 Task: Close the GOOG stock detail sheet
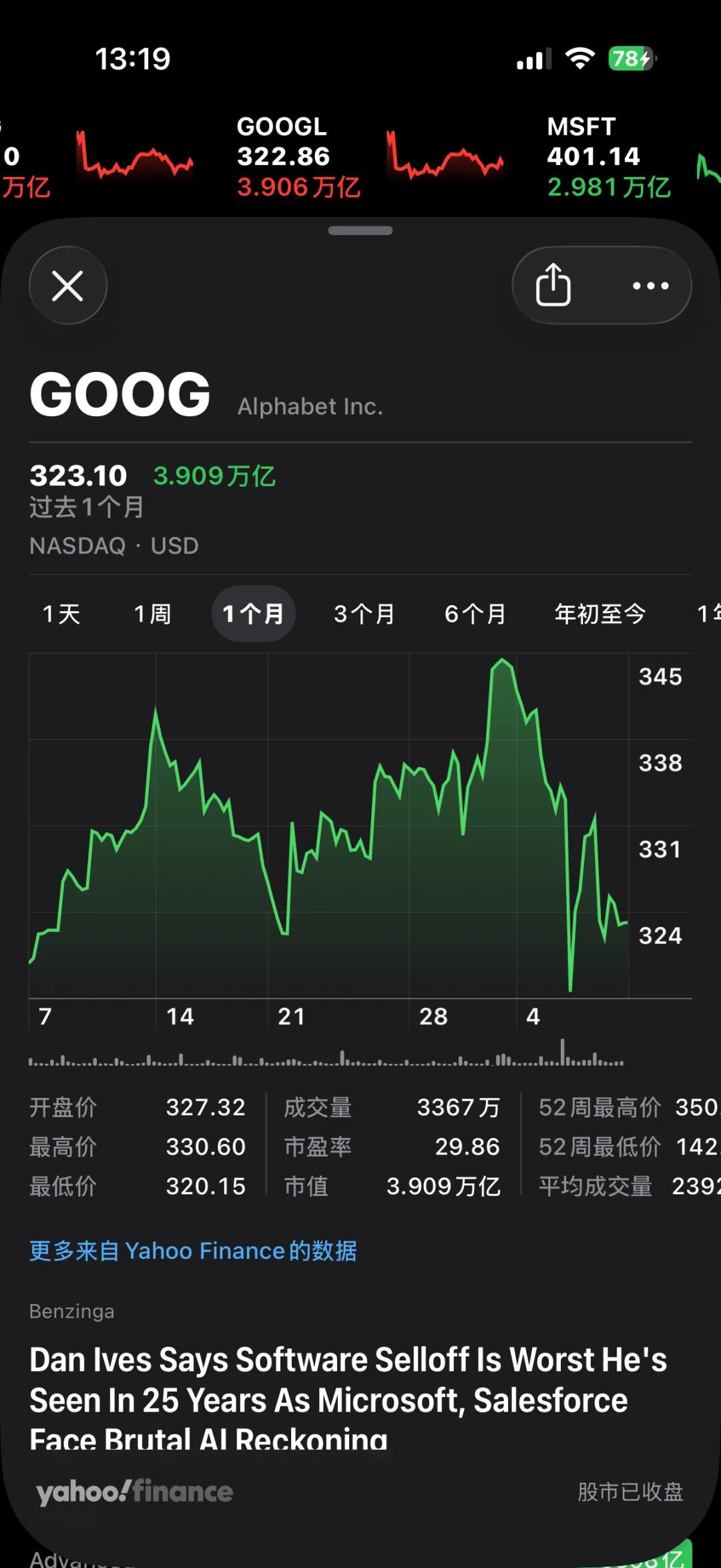coord(68,286)
